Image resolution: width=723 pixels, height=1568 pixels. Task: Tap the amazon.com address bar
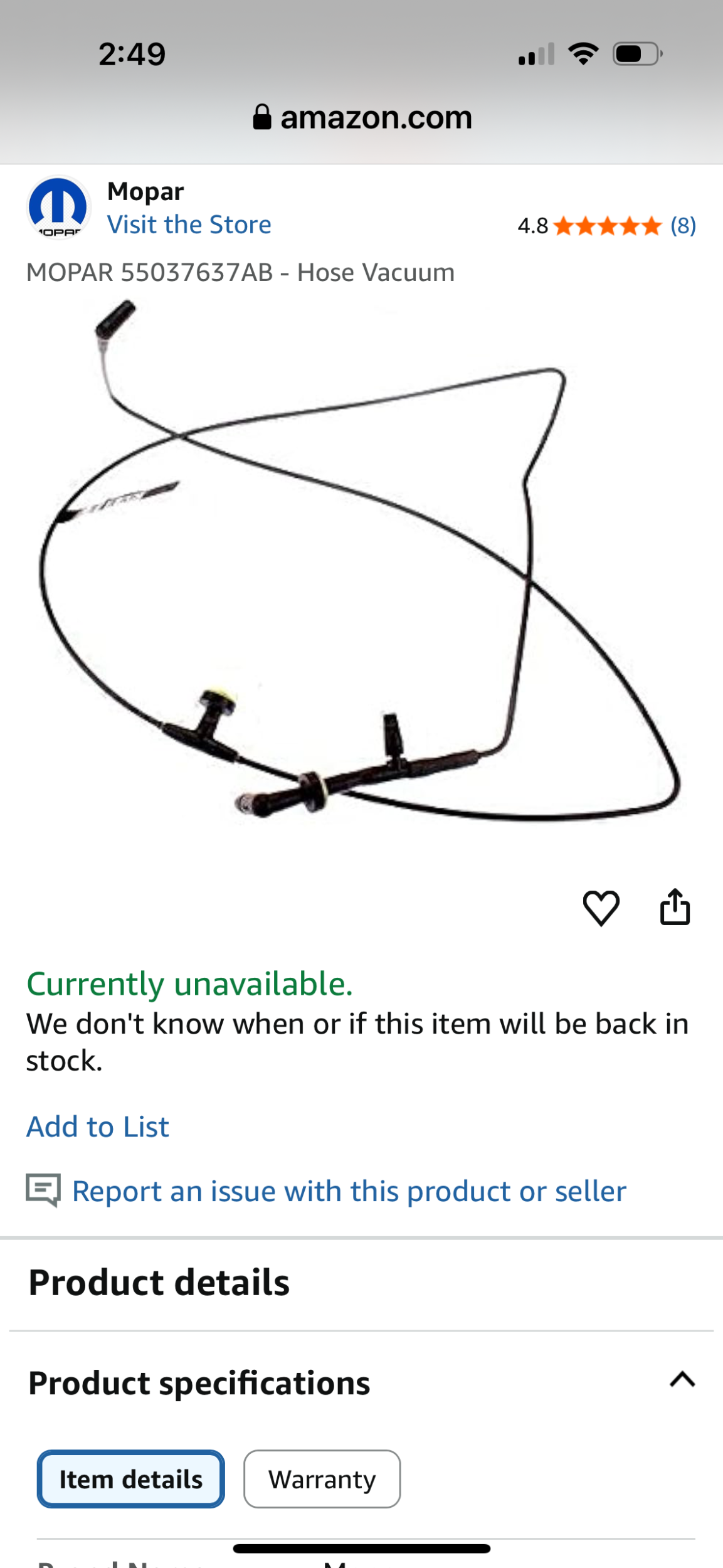362,117
